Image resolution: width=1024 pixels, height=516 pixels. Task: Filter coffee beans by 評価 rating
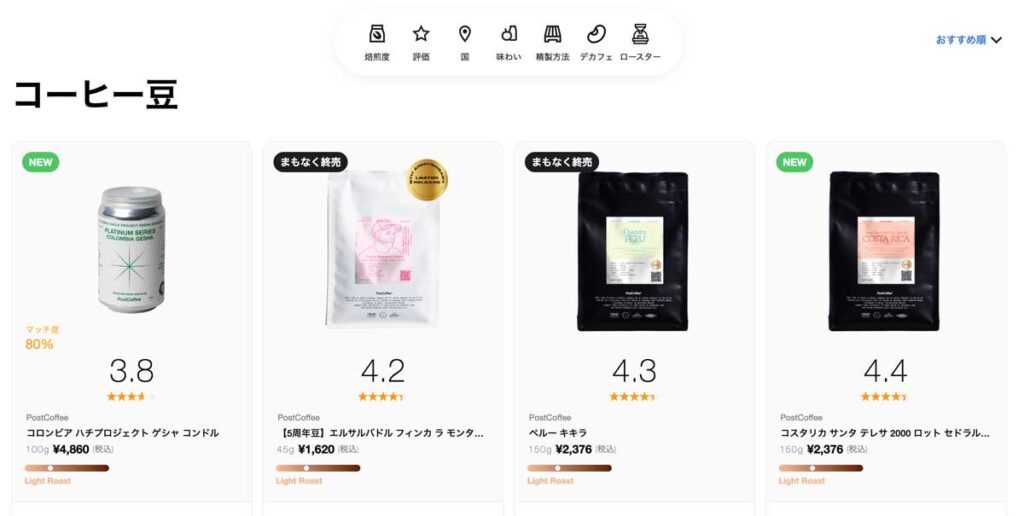coord(421,42)
